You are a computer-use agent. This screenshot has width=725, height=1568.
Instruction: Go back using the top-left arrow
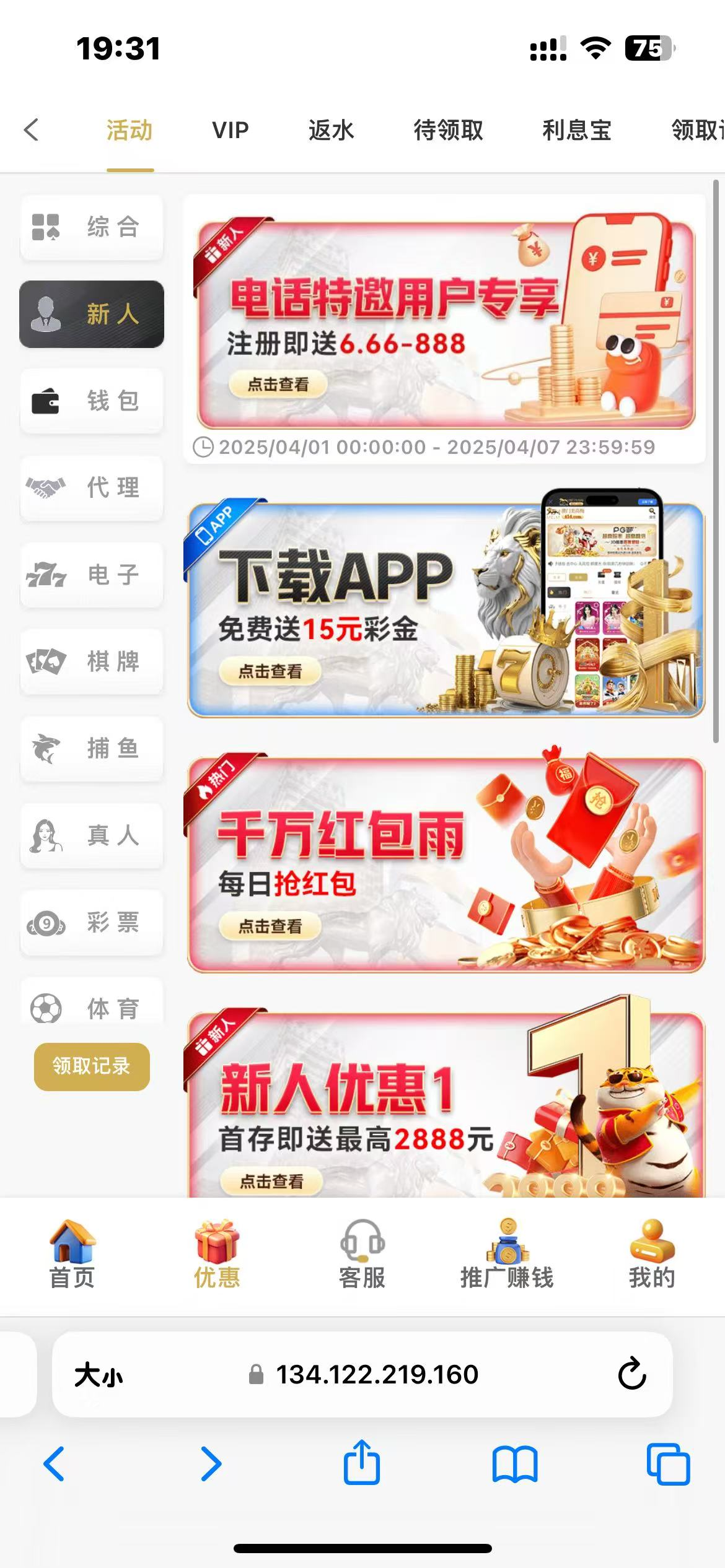tap(32, 130)
